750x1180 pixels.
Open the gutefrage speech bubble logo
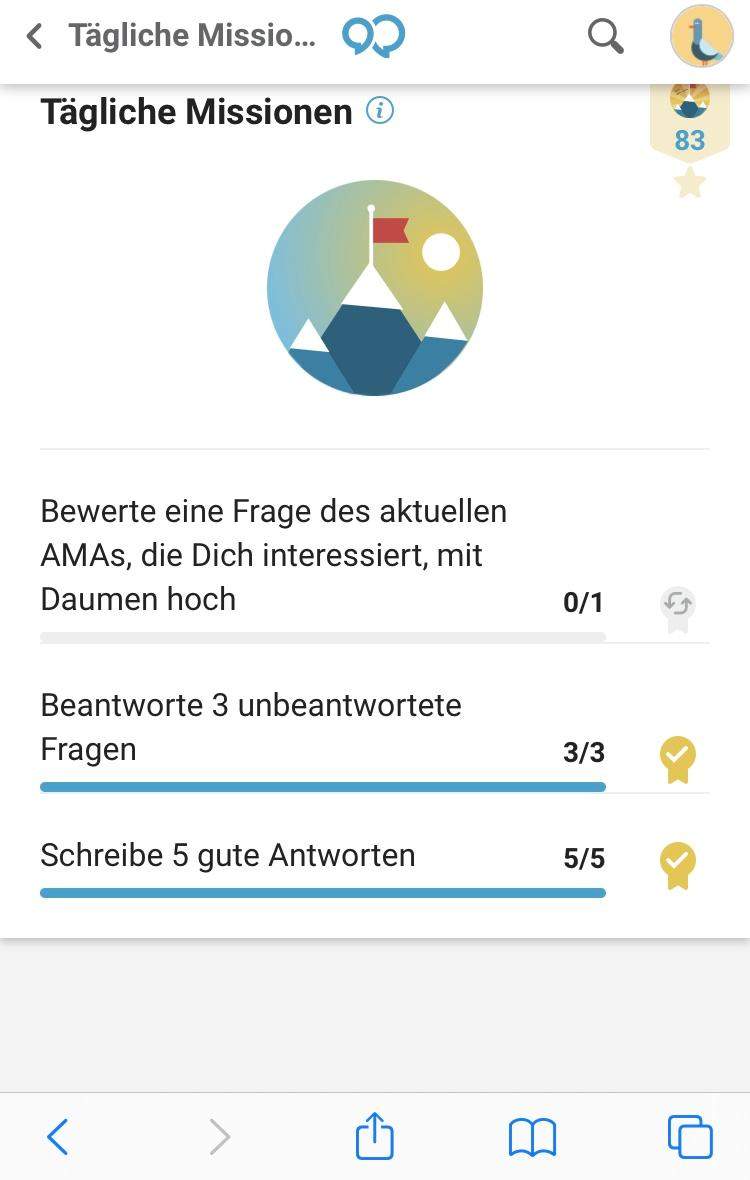tap(372, 36)
